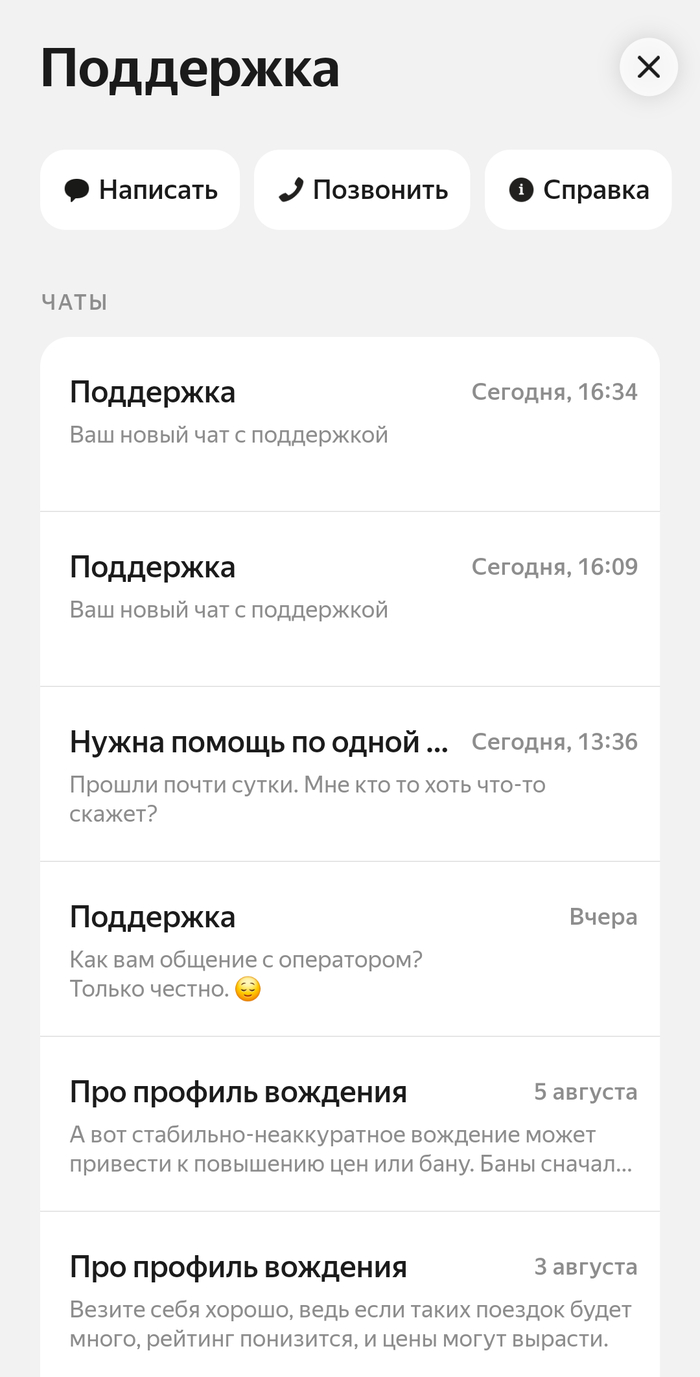Open the Справка help section

point(578,190)
